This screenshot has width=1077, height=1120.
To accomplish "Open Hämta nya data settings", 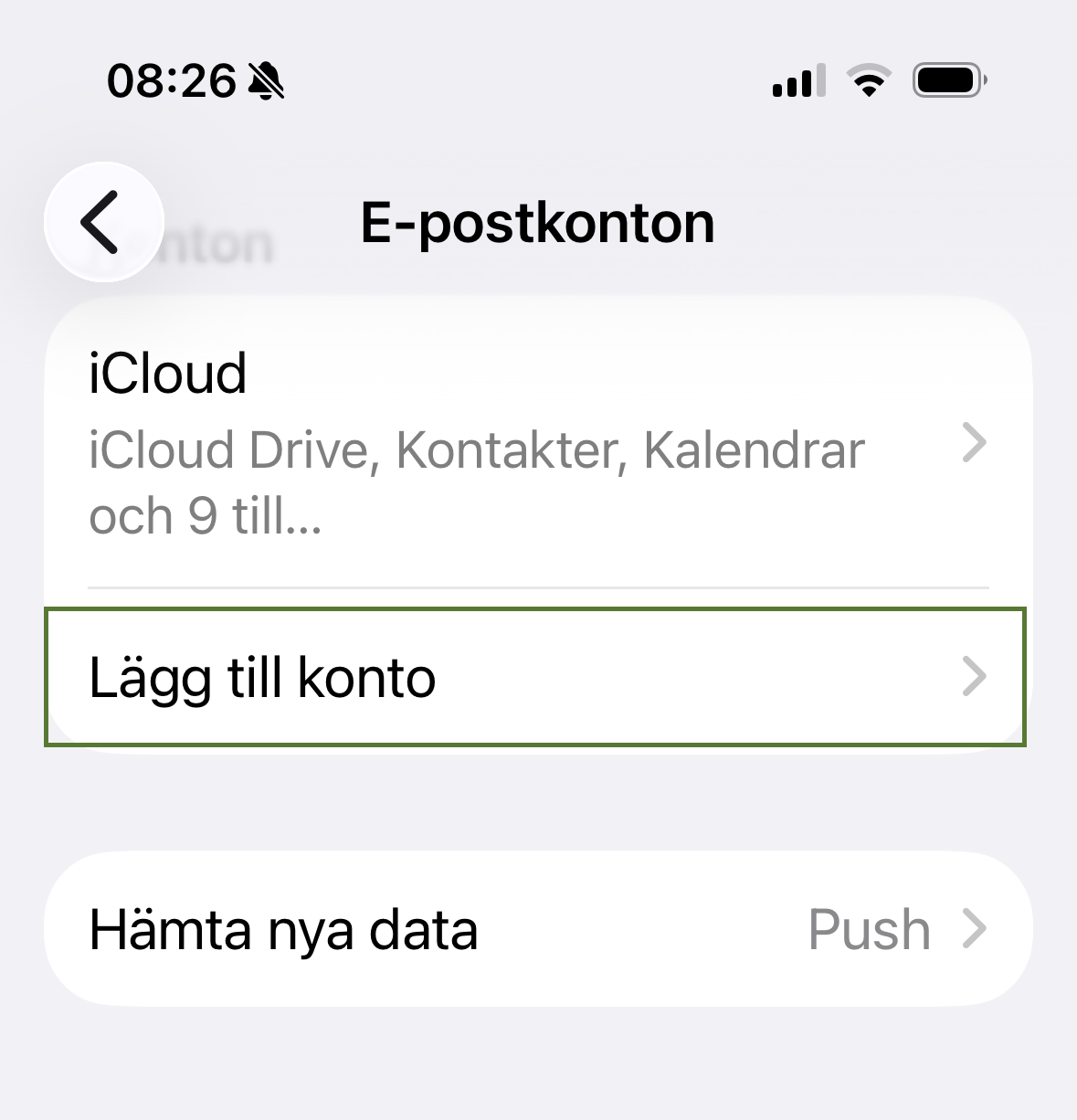I will coord(537,929).
